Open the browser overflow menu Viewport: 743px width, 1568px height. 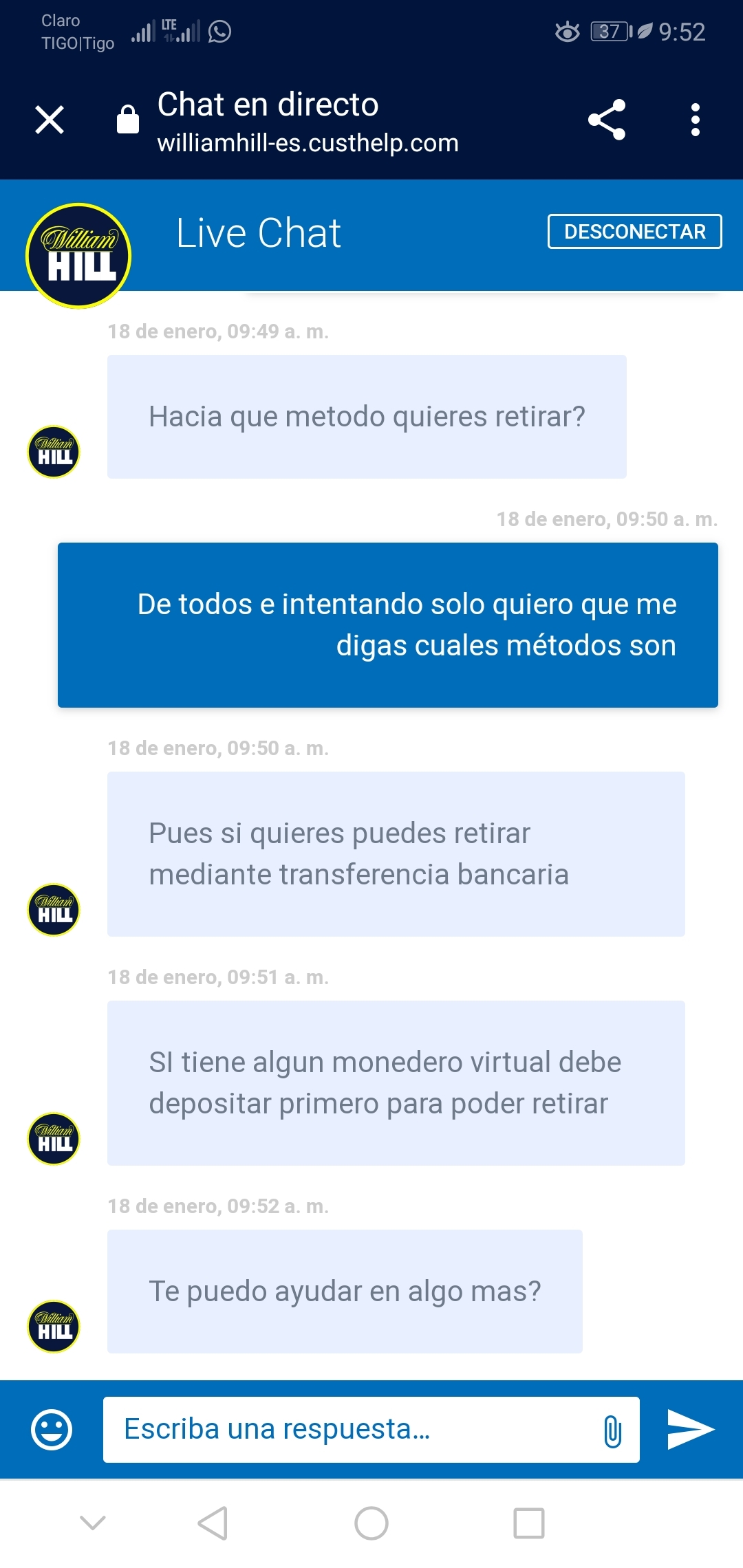(x=696, y=120)
